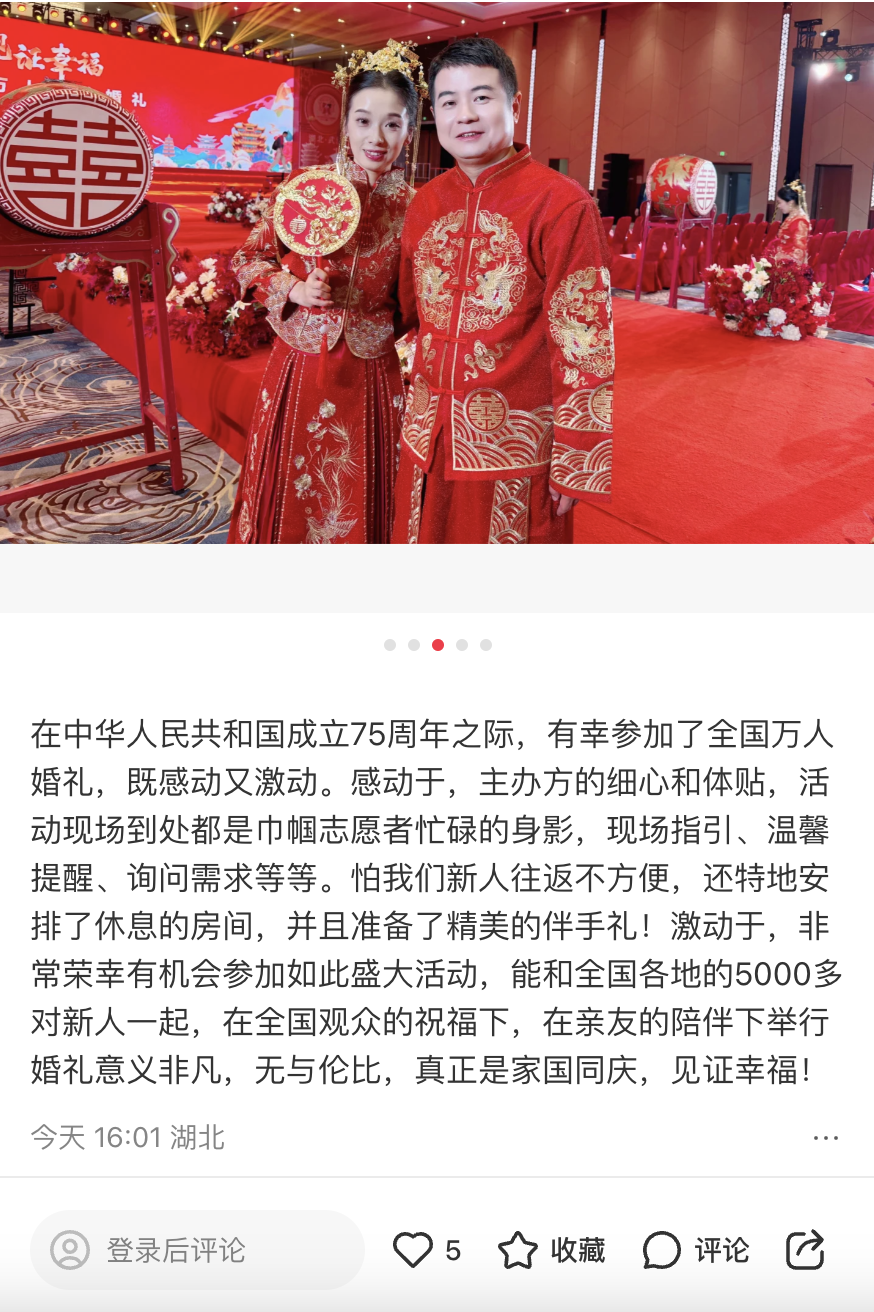
Task: Open the three-dot options menu
Action: (825, 1138)
